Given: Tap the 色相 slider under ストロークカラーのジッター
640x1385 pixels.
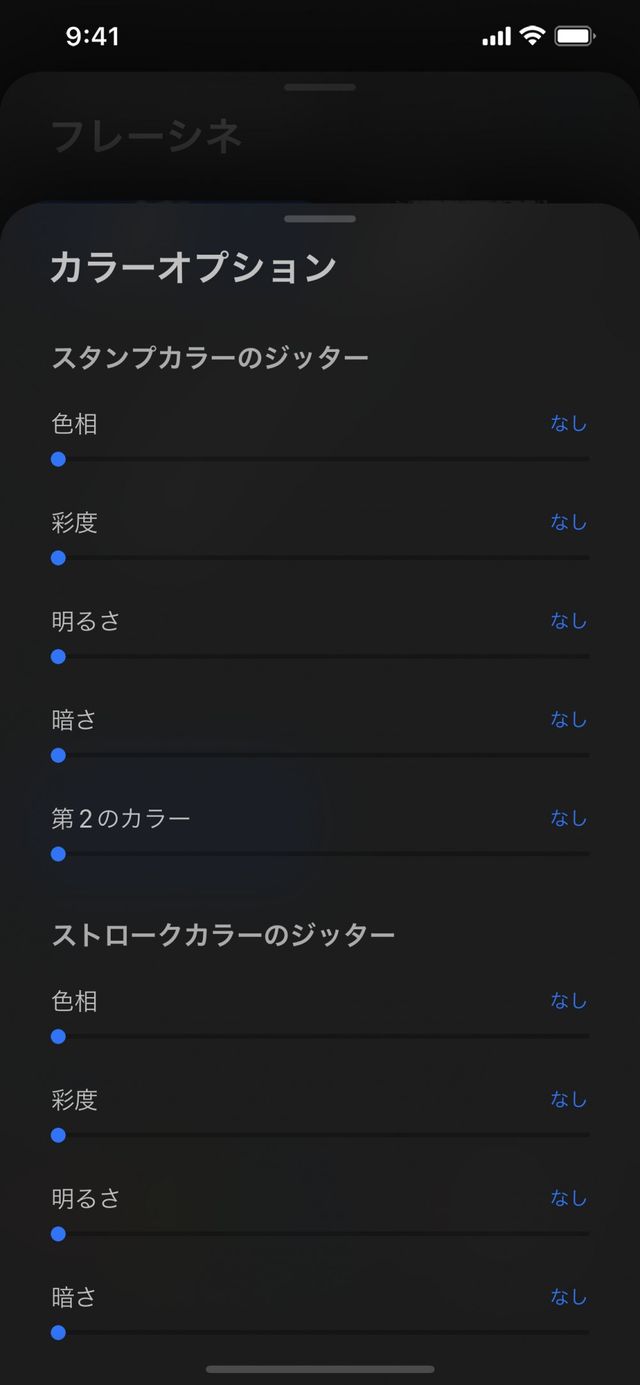Looking at the screenshot, I should pyautogui.click(x=320, y=1036).
